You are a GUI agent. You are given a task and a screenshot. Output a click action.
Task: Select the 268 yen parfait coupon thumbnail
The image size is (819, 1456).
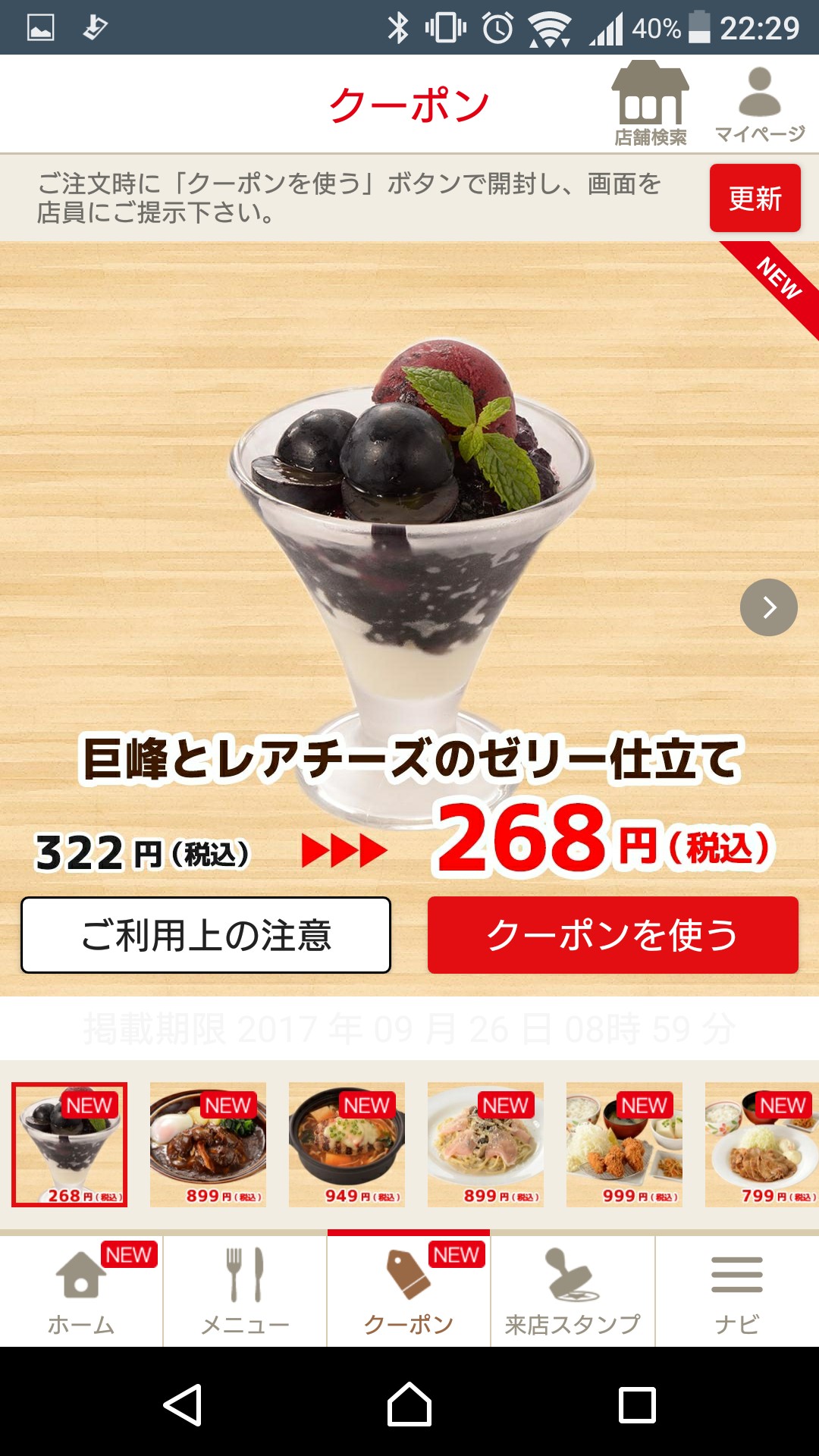pos(69,1144)
